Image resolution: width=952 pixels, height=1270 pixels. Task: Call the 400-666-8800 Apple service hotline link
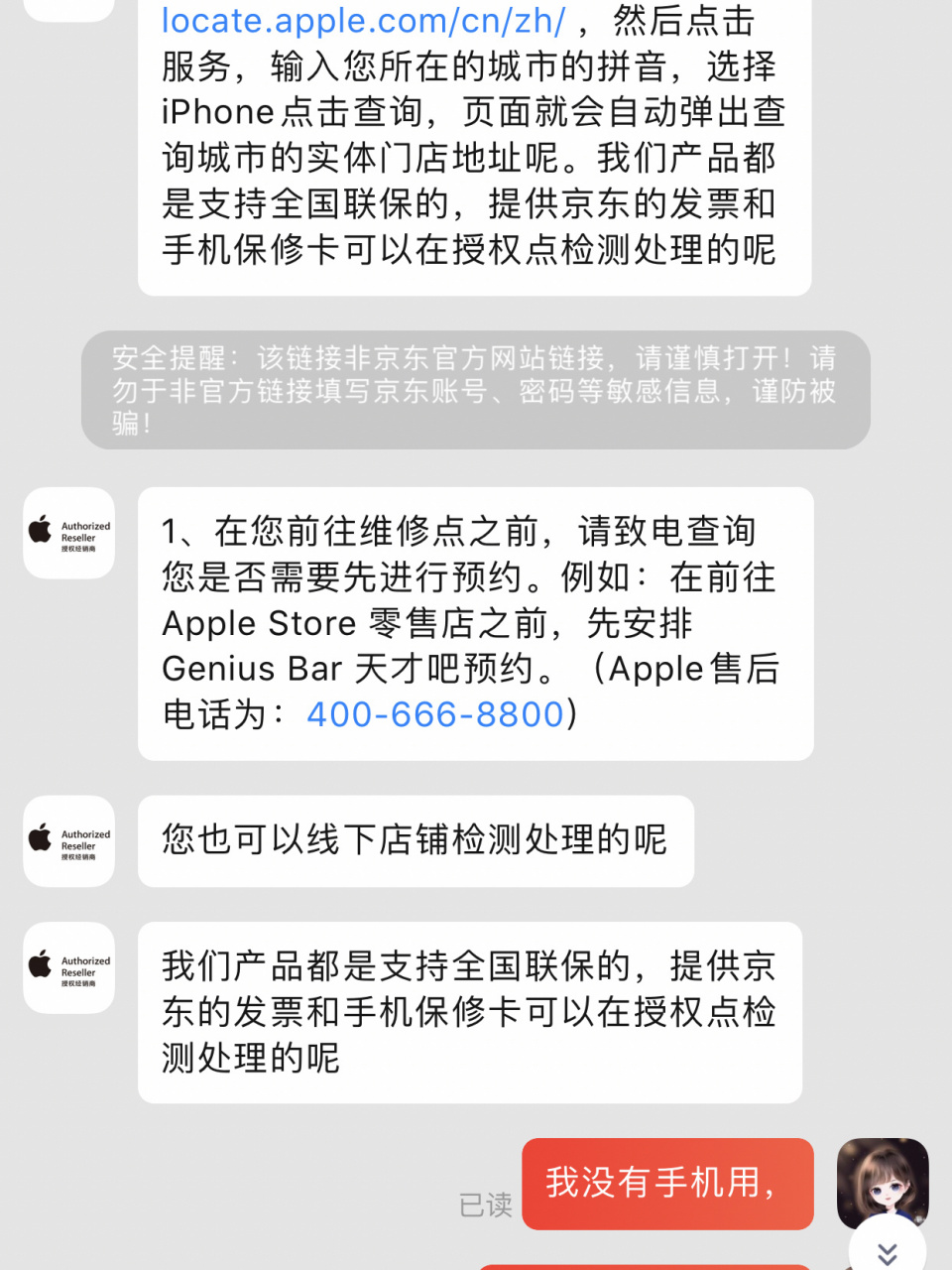click(434, 714)
